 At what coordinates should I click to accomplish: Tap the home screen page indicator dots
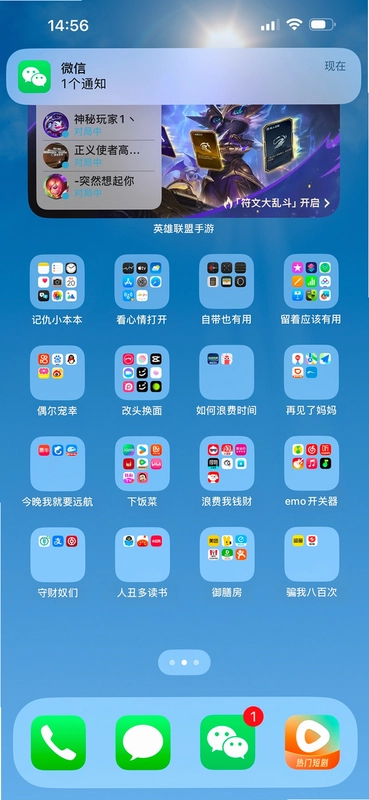point(184,662)
